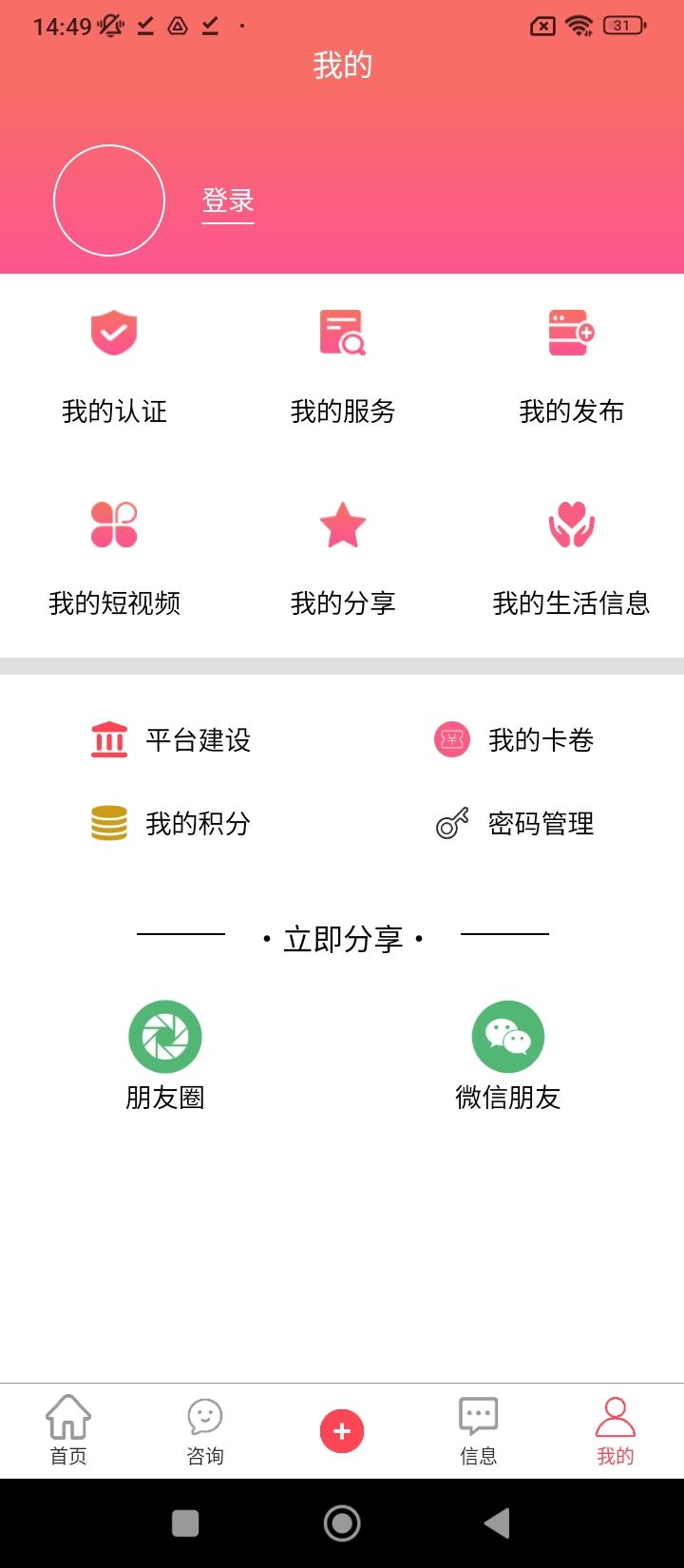Open 平台建设 bank icon
684x1568 pixels.
pos(109,740)
